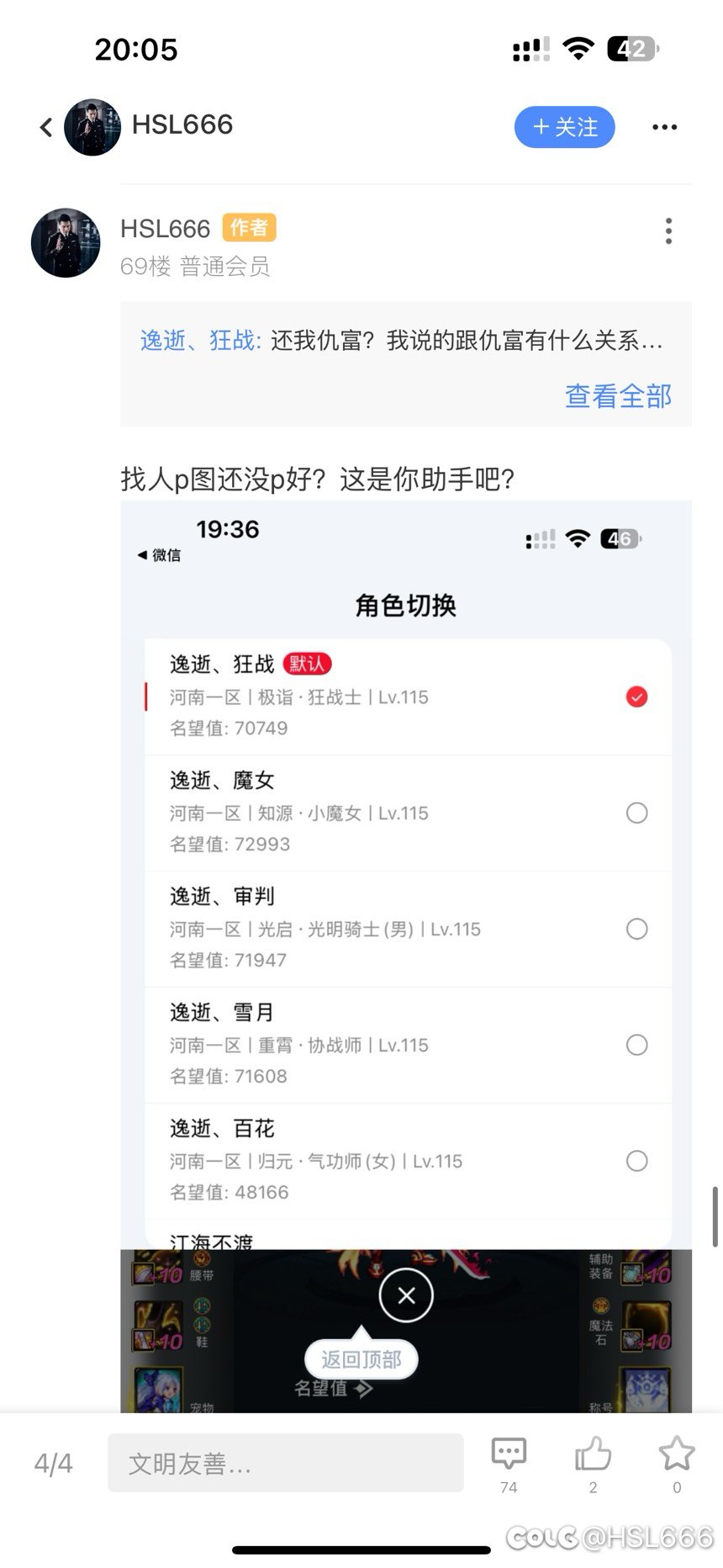Tap the HSL666 avatar in the header
Image resolution: width=723 pixels, height=1568 pixels.
coord(90,127)
